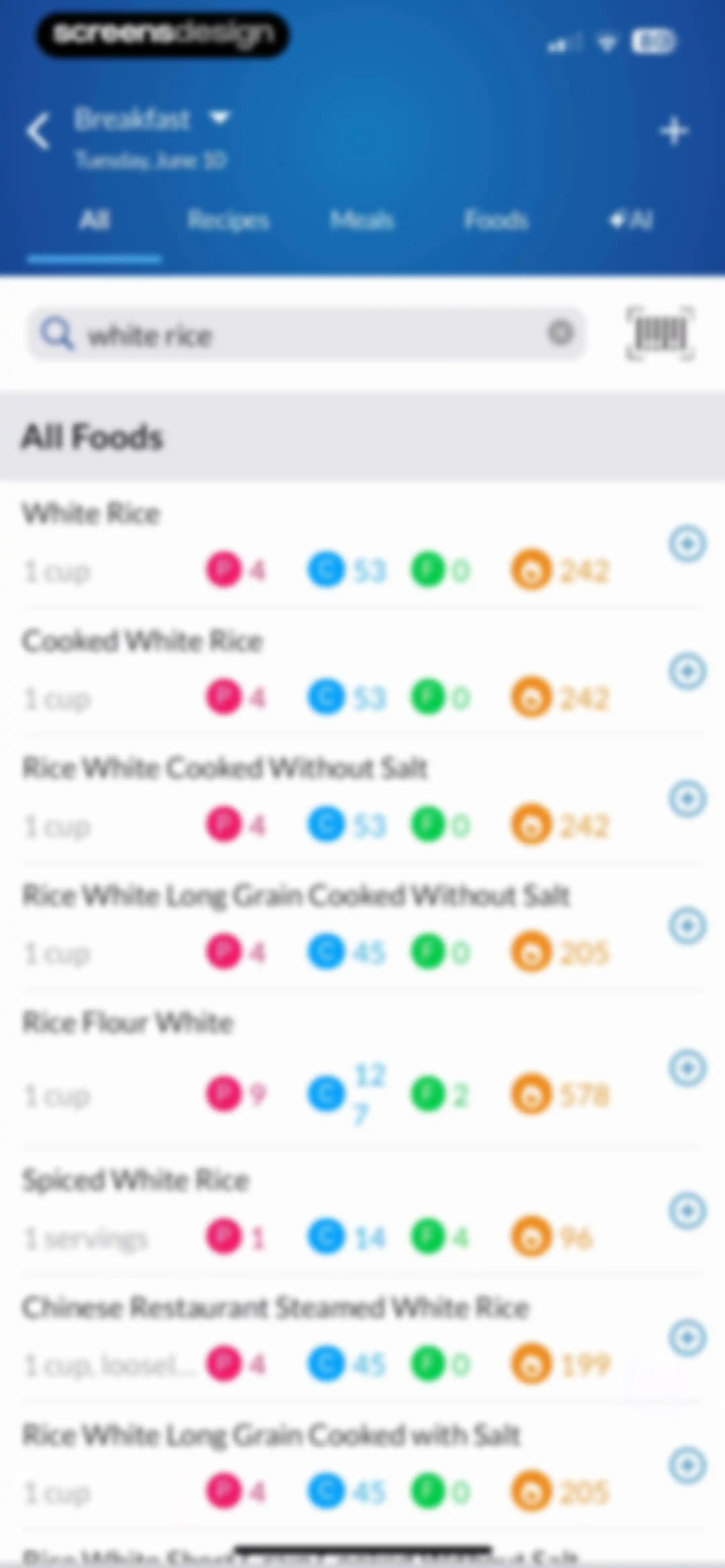The image size is (725, 1568).
Task: Add Chinese Restaurant Steamed White Rice
Action: (688, 1338)
